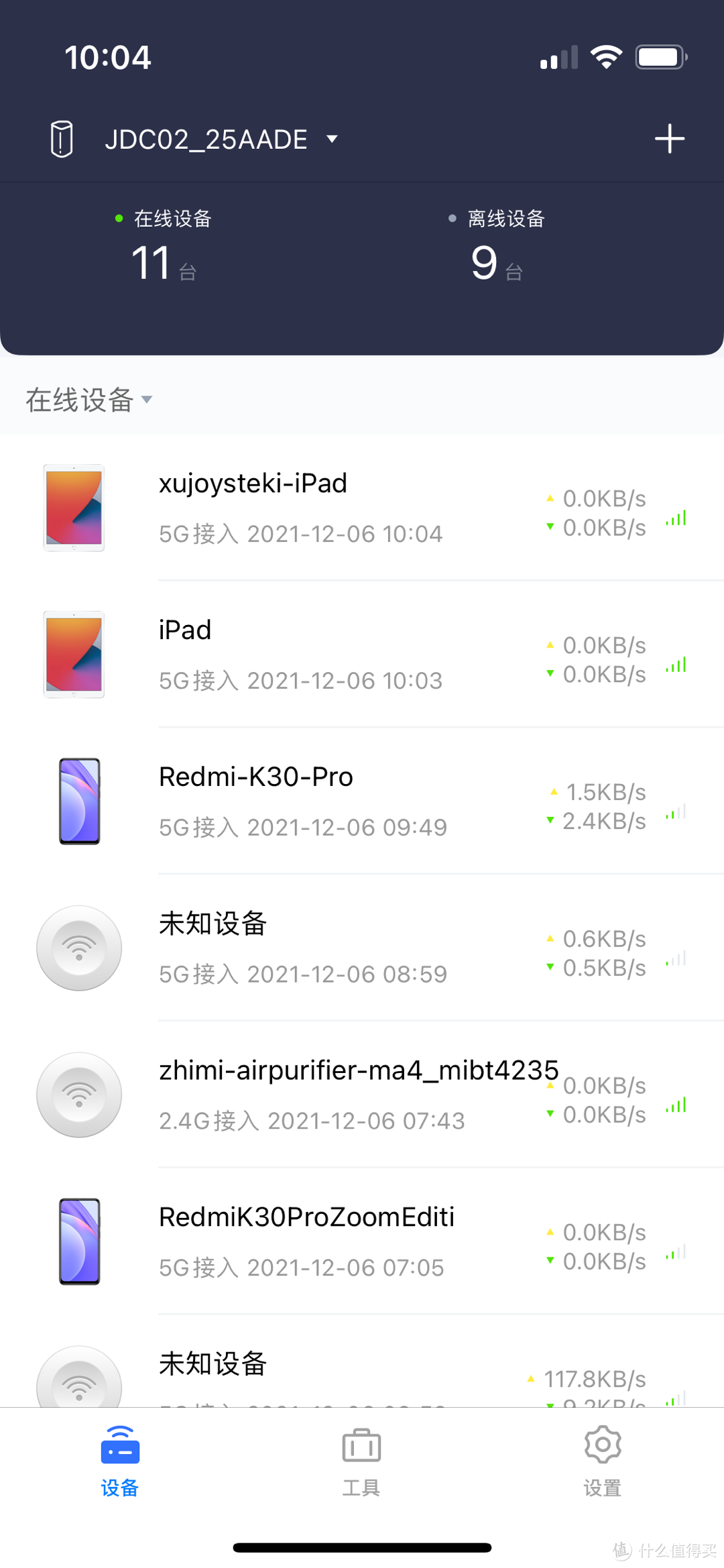Tap the Wi-Fi icon of zhimi-airpurifier device
Screen dimensions: 724x1568
pyautogui.click(x=79, y=1095)
